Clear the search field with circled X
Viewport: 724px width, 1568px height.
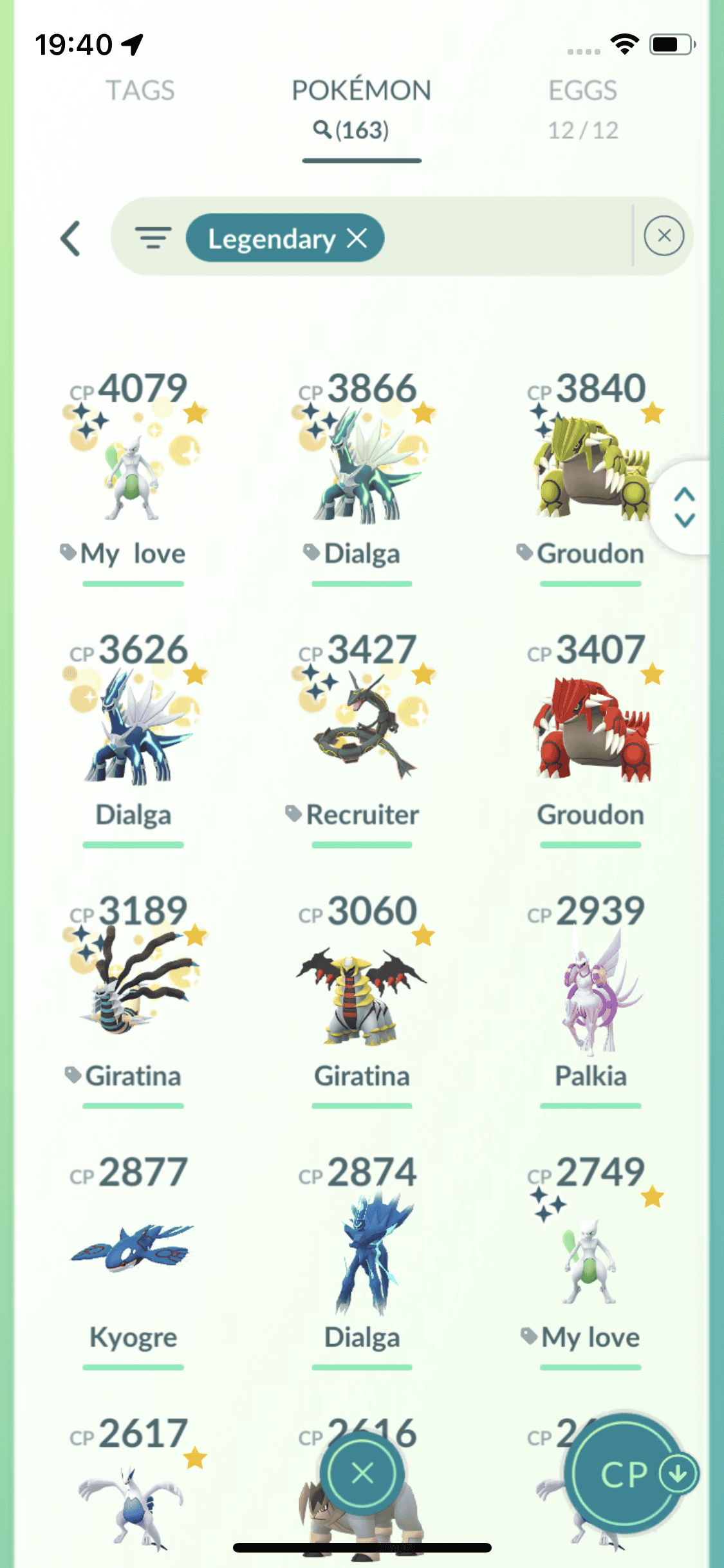click(x=664, y=236)
